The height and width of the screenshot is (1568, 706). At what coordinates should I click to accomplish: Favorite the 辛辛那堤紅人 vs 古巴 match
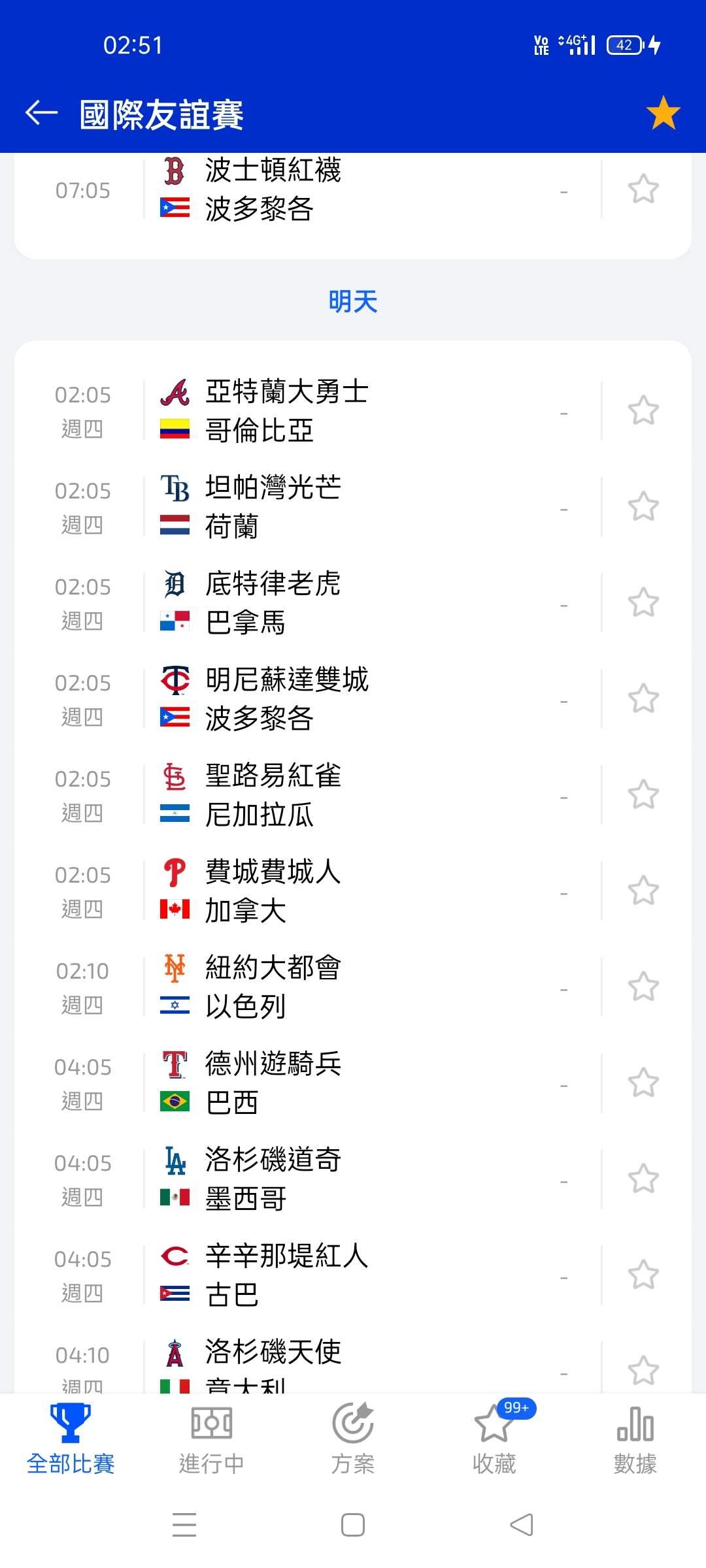(x=643, y=1275)
